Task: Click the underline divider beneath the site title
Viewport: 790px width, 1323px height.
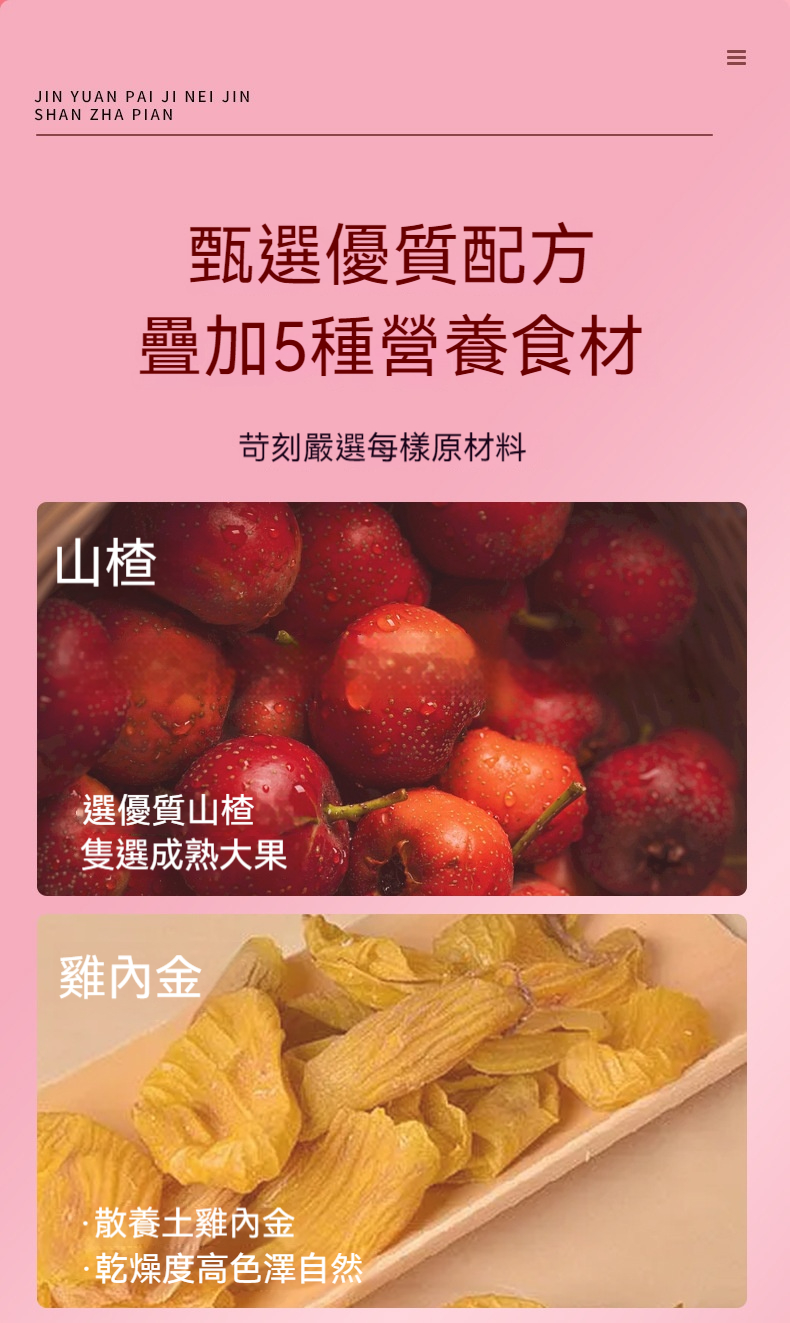Action: click(374, 134)
